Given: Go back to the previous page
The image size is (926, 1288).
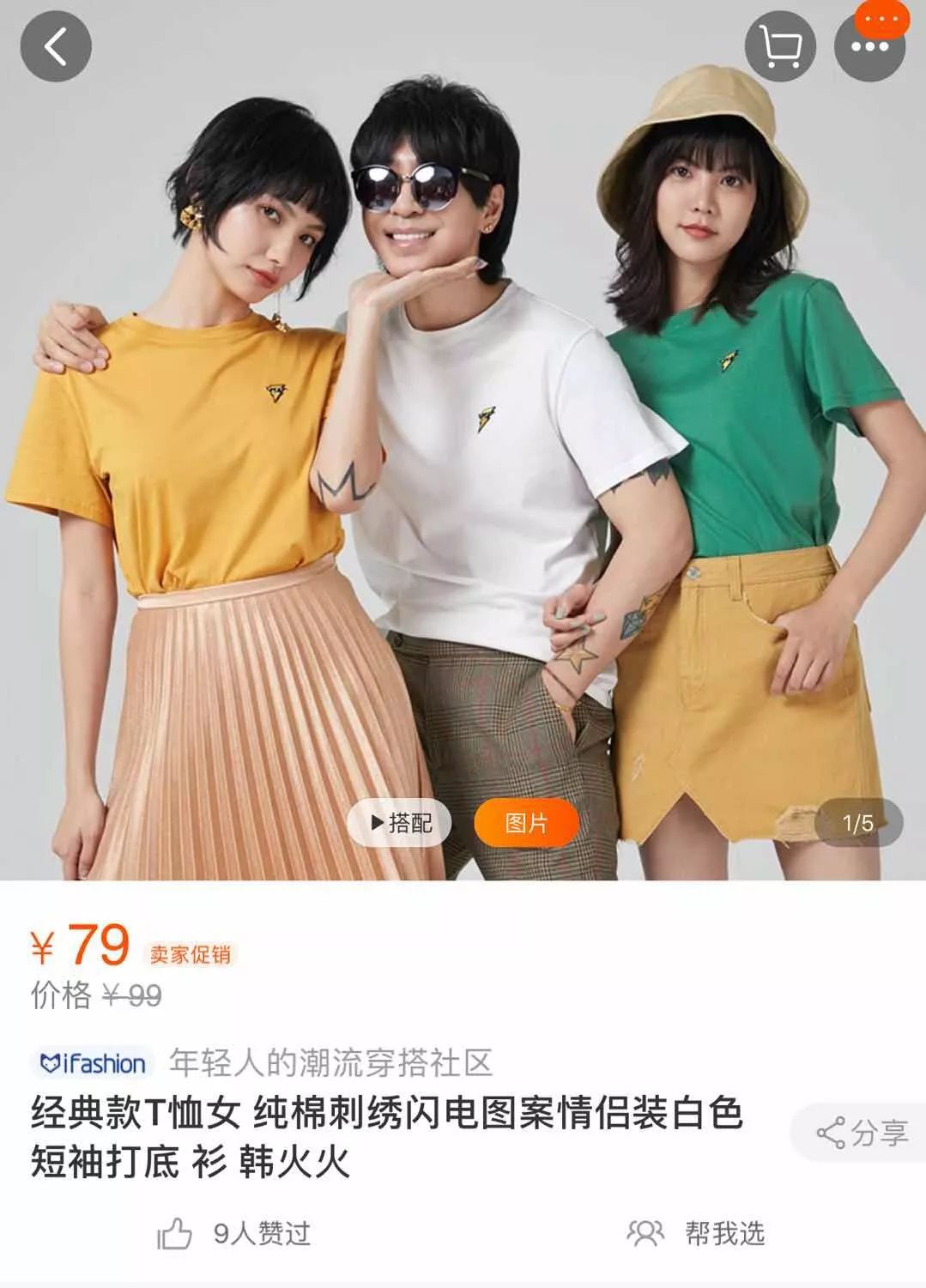Looking at the screenshot, I should click(56, 46).
